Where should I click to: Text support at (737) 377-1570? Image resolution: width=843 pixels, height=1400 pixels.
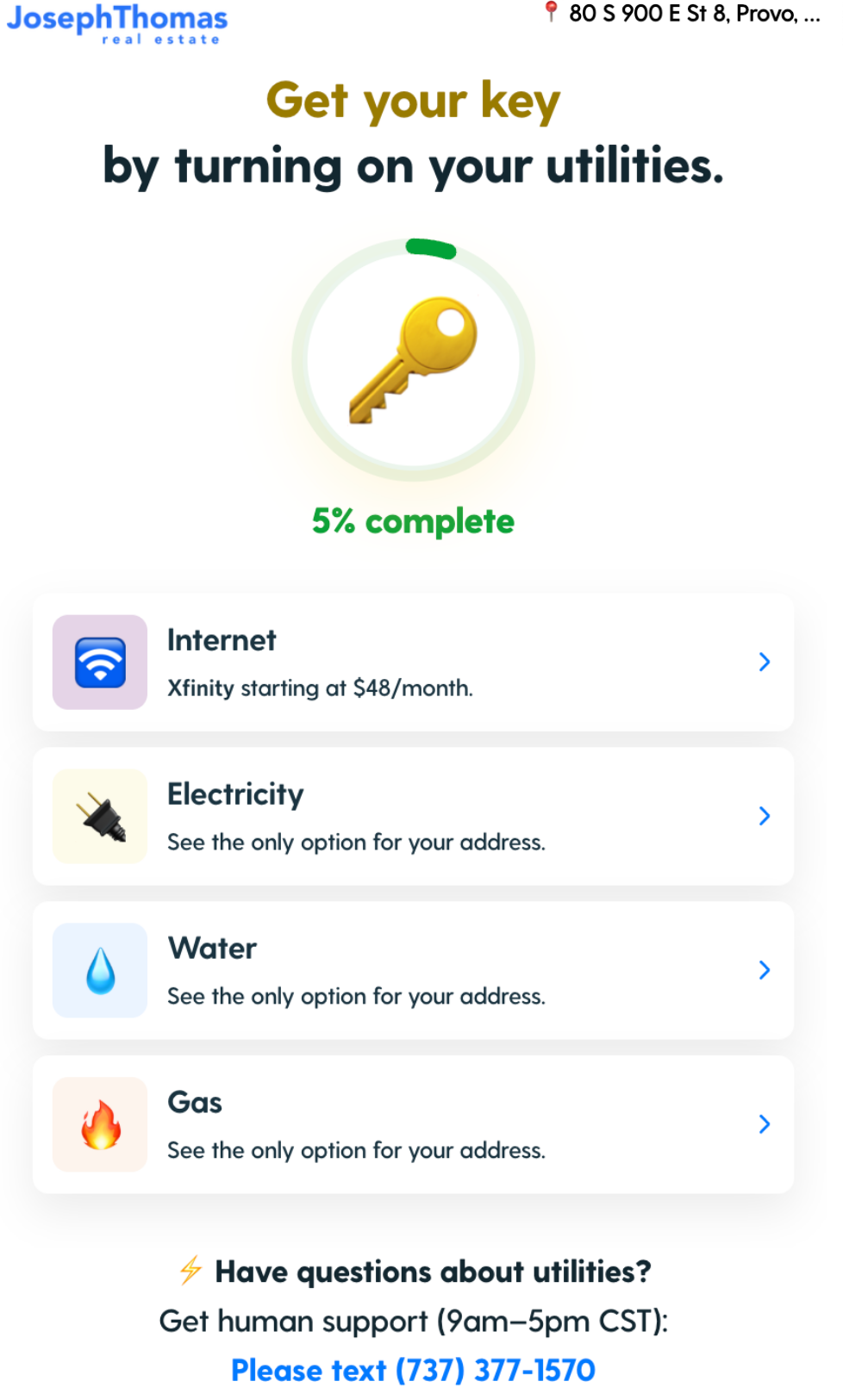[x=413, y=1370]
